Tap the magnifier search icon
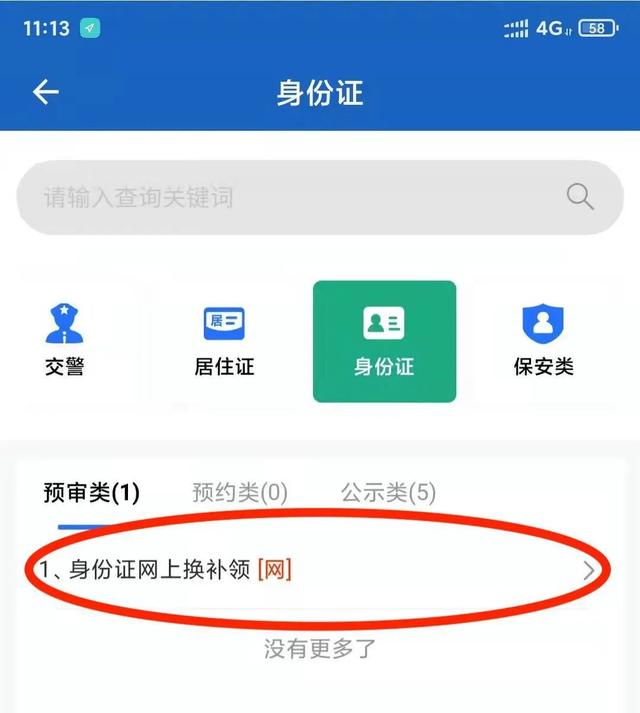This screenshot has width=640, height=713. (580, 196)
